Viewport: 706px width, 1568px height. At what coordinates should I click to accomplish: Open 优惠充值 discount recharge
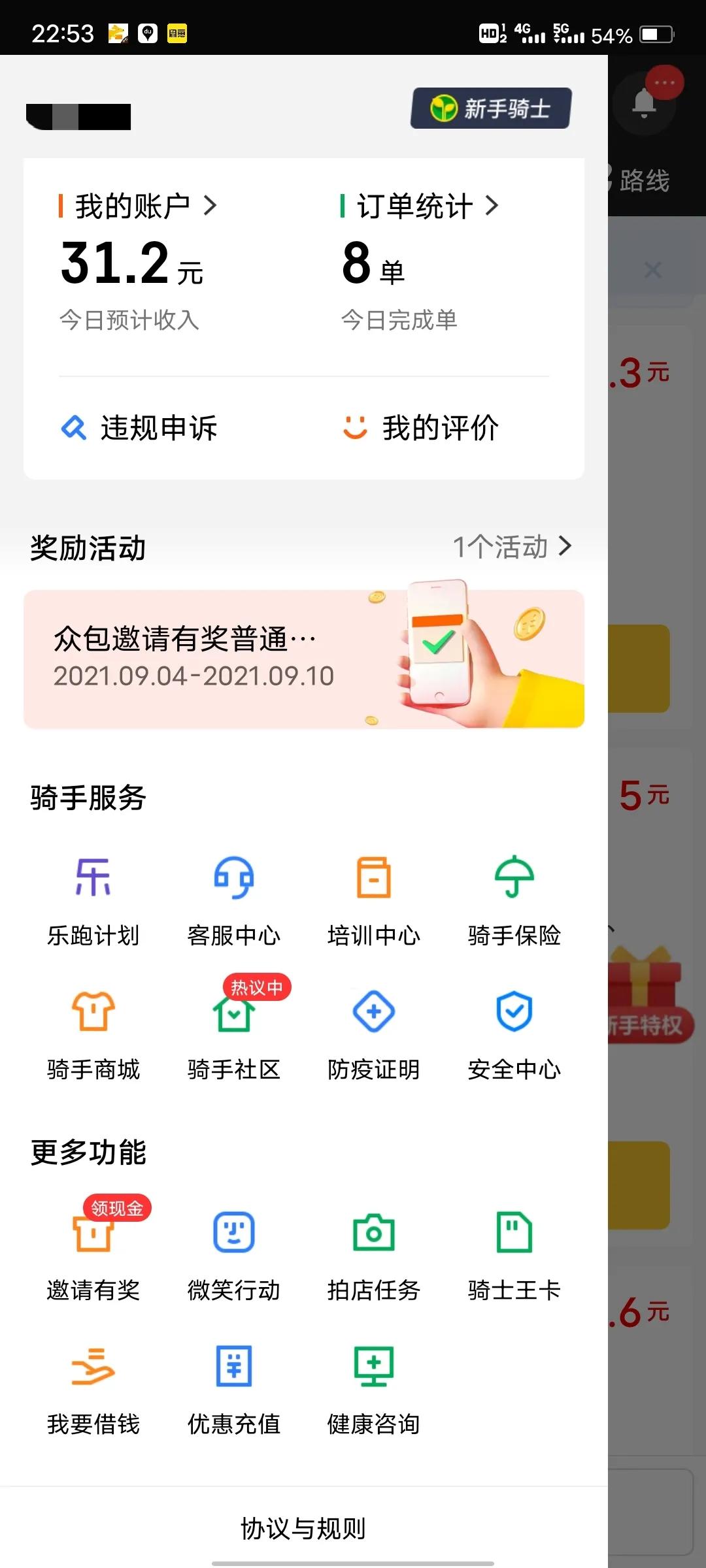233,1392
